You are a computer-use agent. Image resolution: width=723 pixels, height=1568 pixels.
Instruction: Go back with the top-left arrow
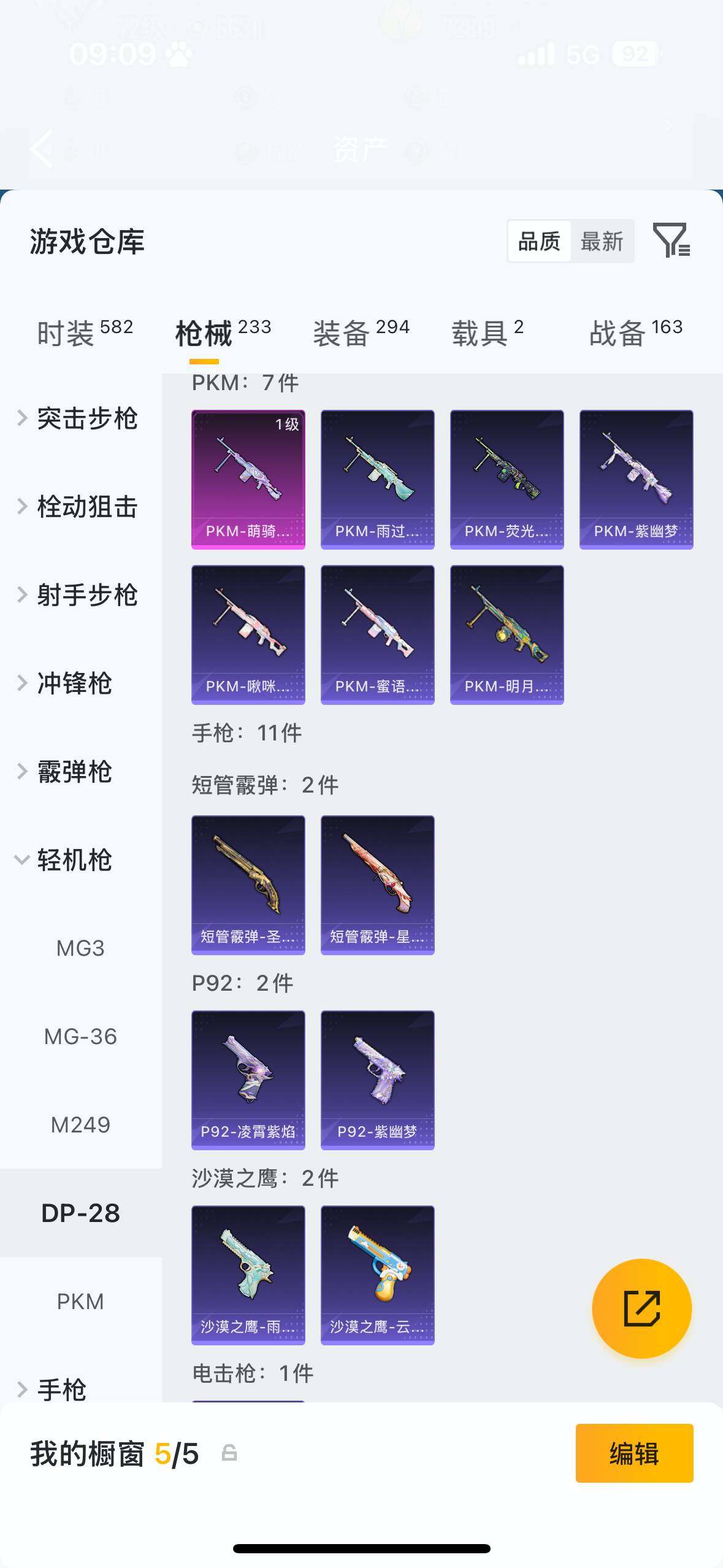click(42, 148)
